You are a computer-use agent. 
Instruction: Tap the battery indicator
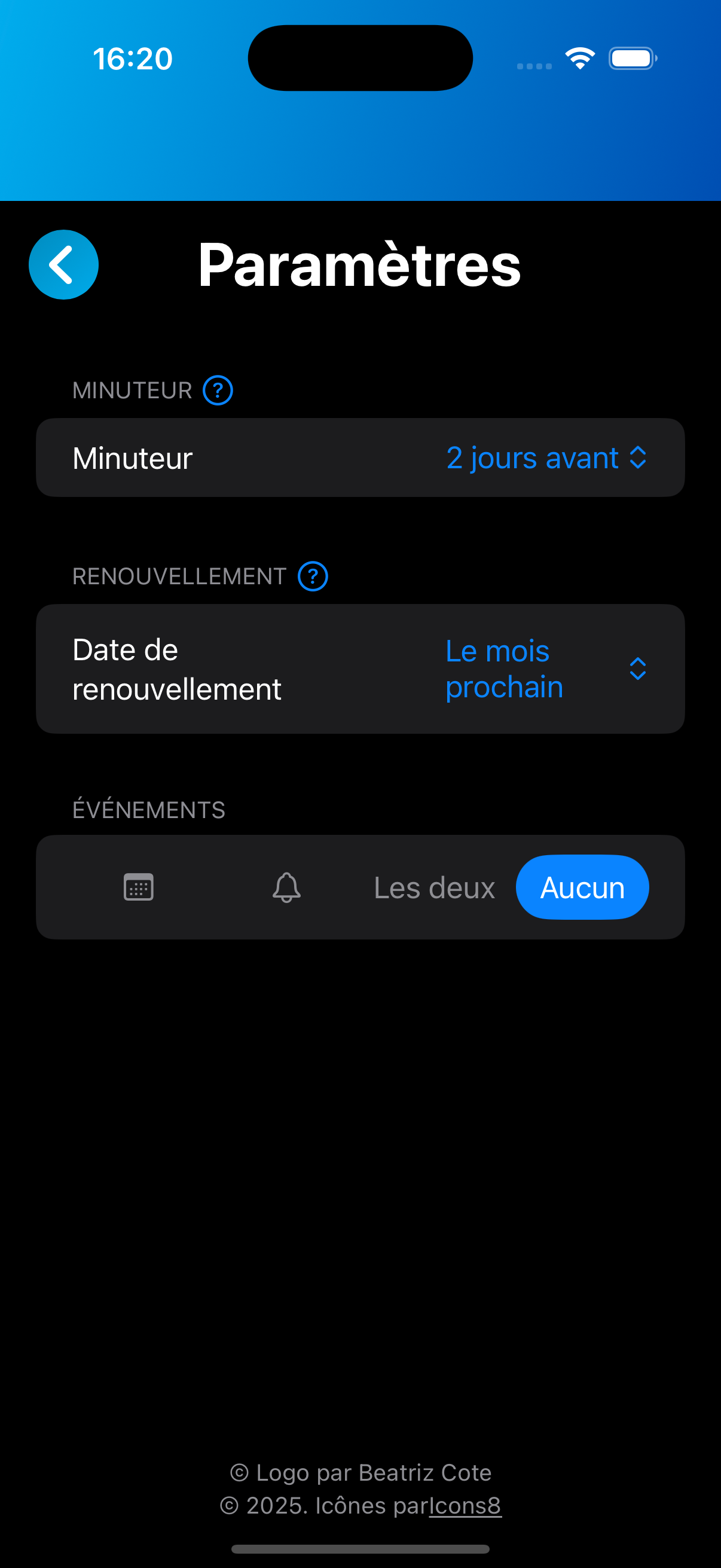[x=632, y=58]
